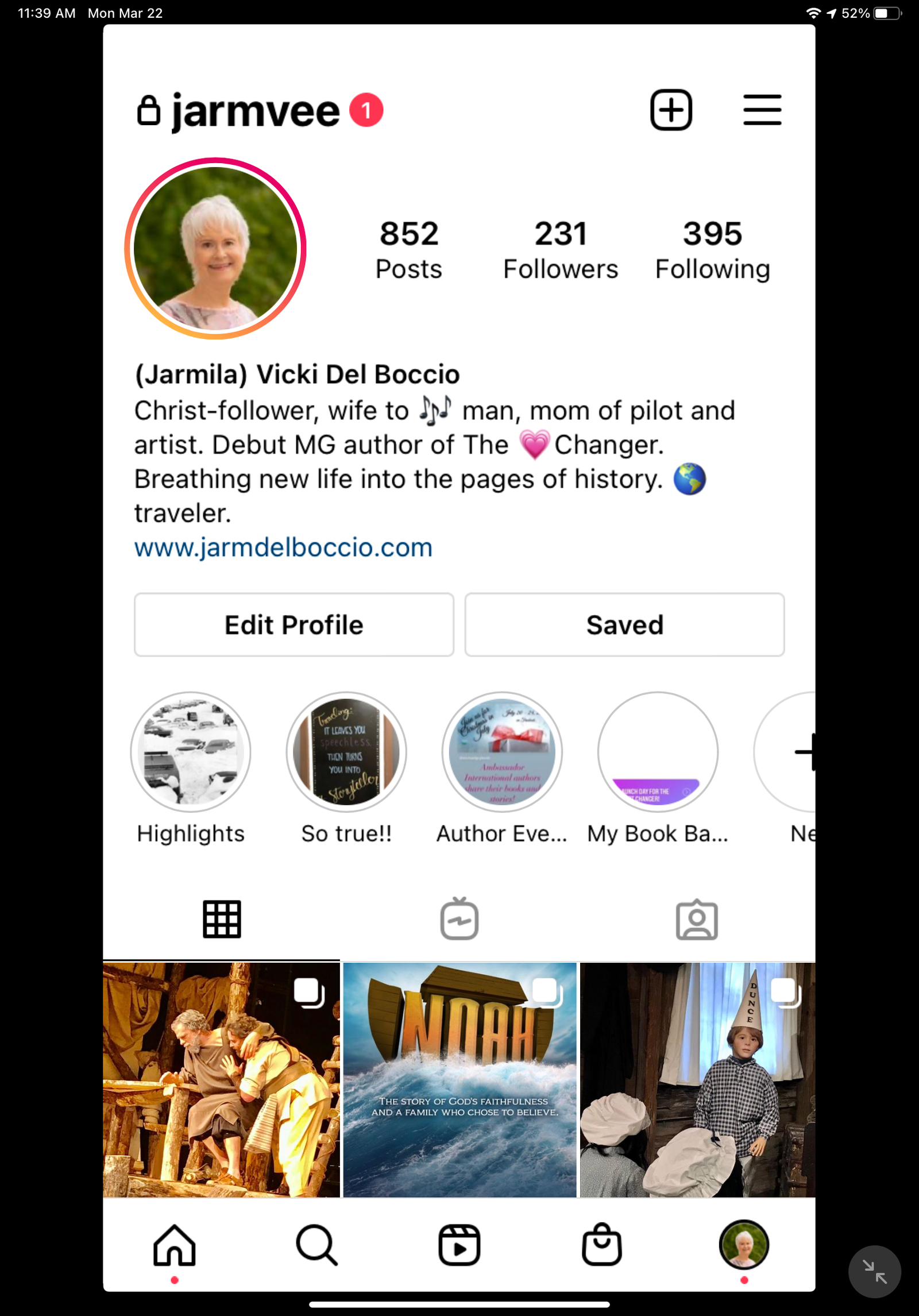Viewport: 919px width, 1316px height.
Task: Open the Shop bag tab
Action: point(601,1245)
